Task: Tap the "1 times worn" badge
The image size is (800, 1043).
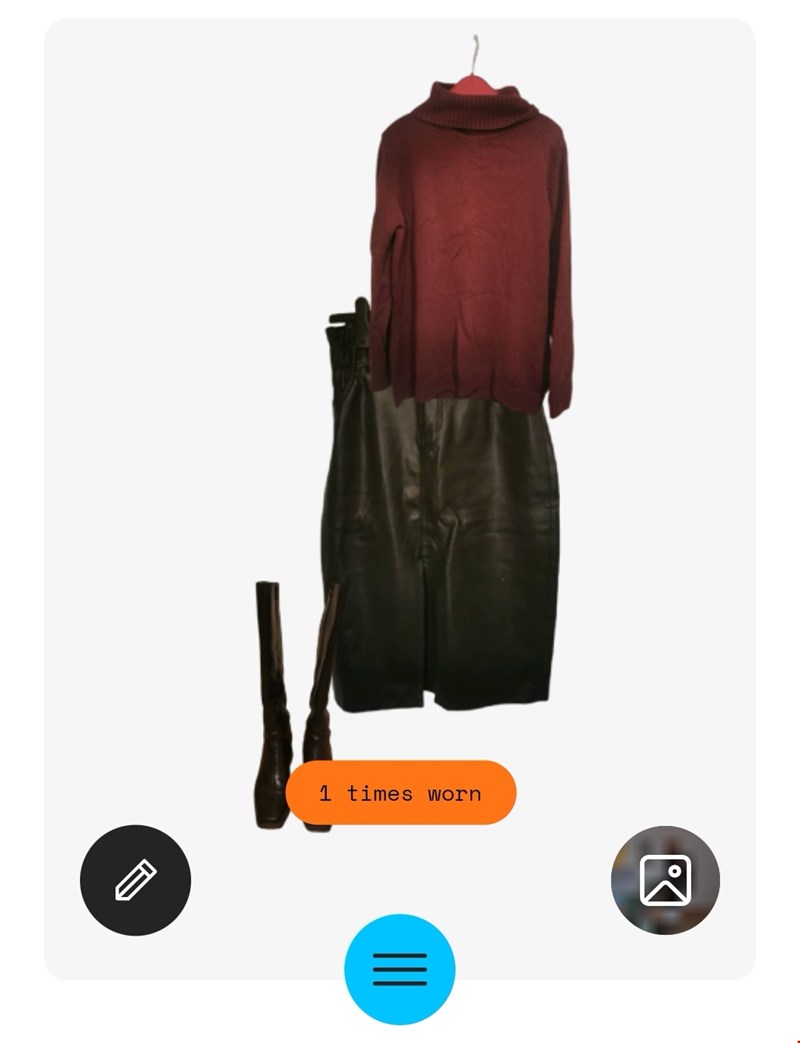Action: [x=401, y=793]
